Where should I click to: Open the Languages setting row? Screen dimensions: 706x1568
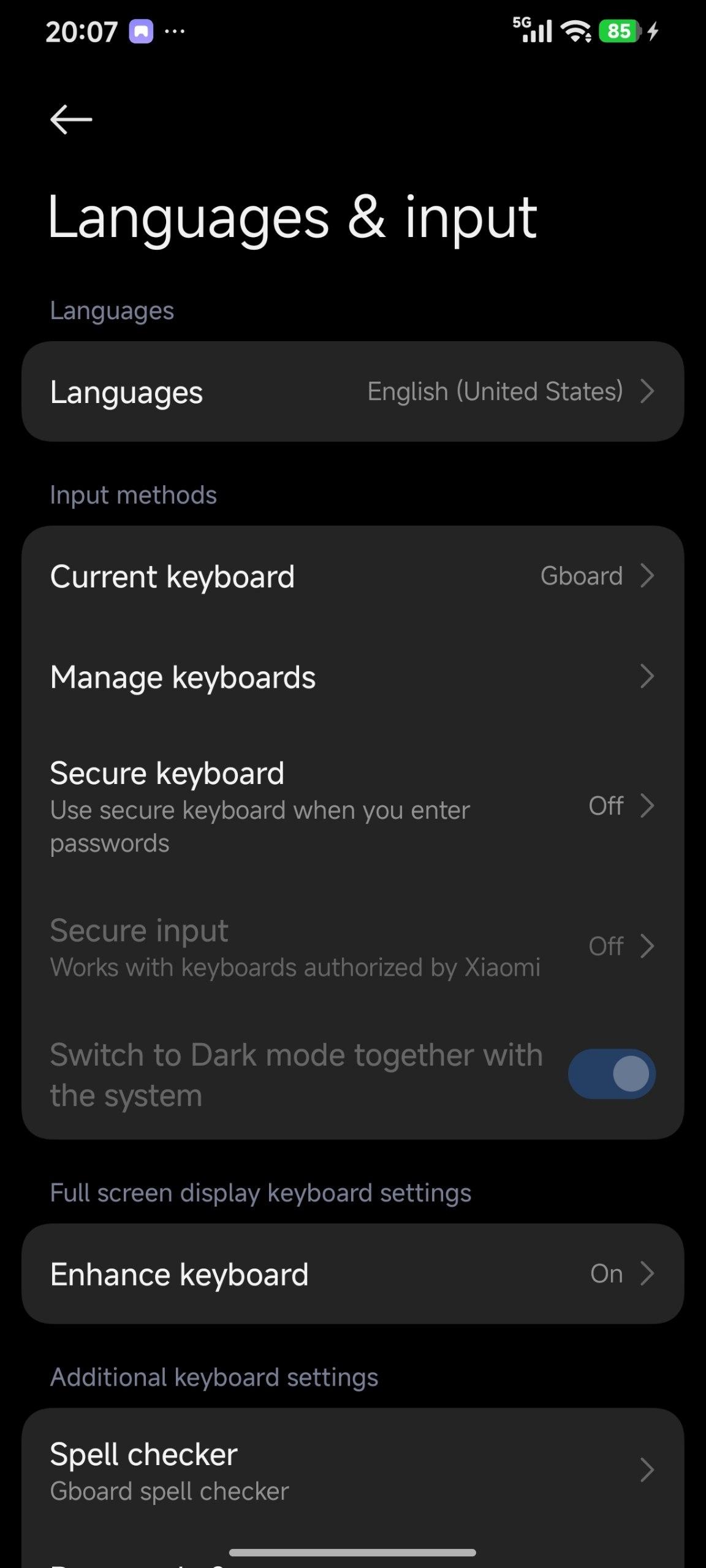click(352, 392)
